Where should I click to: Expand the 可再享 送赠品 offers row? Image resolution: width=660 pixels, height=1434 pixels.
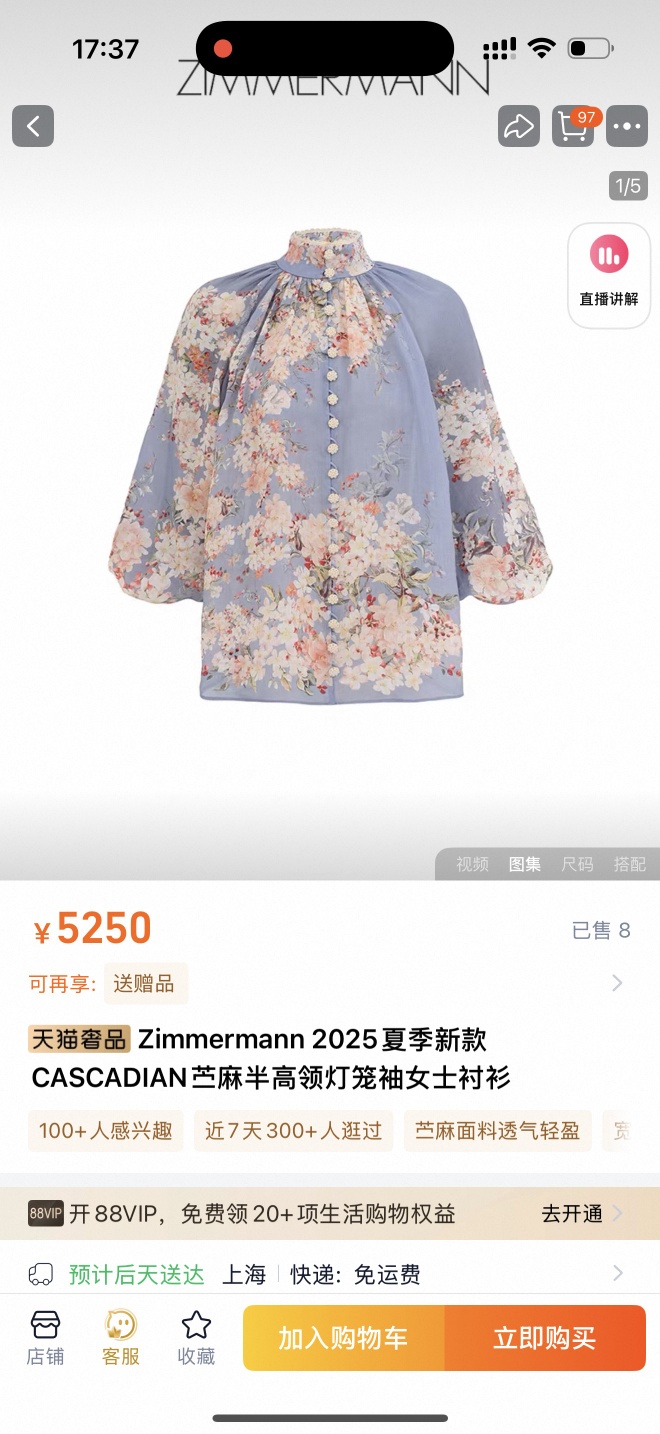tap(616, 983)
